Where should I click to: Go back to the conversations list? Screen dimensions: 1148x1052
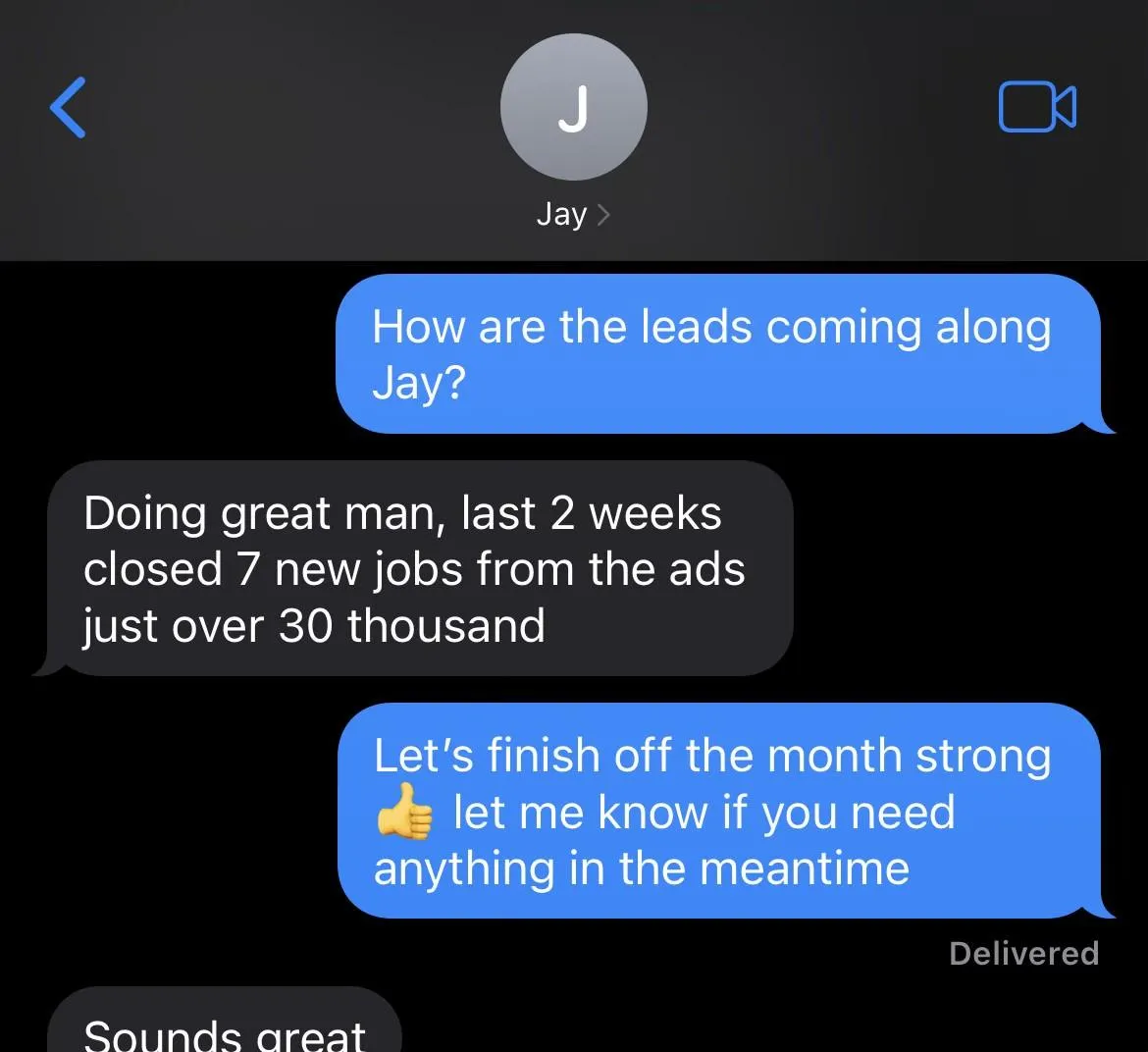(x=68, y=108)
